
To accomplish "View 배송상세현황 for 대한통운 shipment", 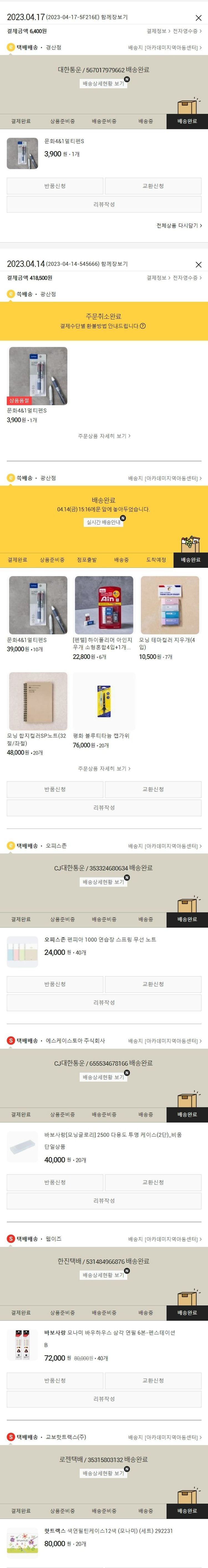I will coord(103,83).
